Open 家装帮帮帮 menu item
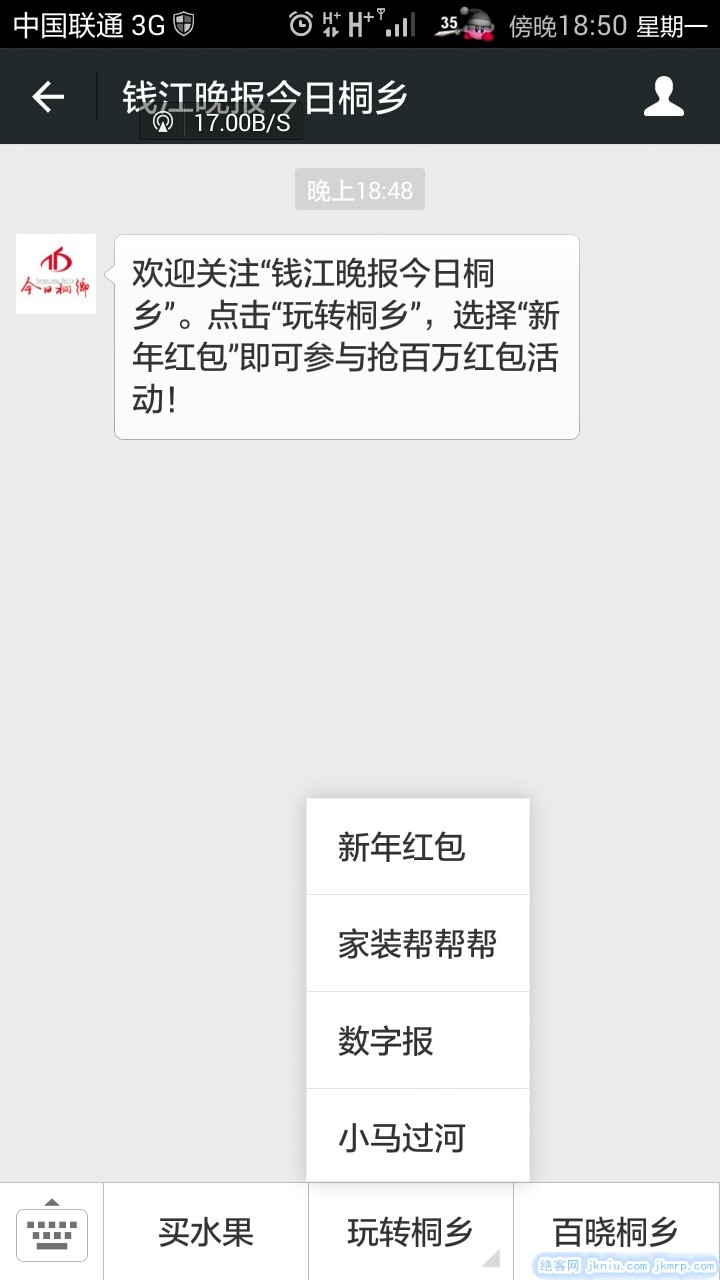 coord(417,944)
